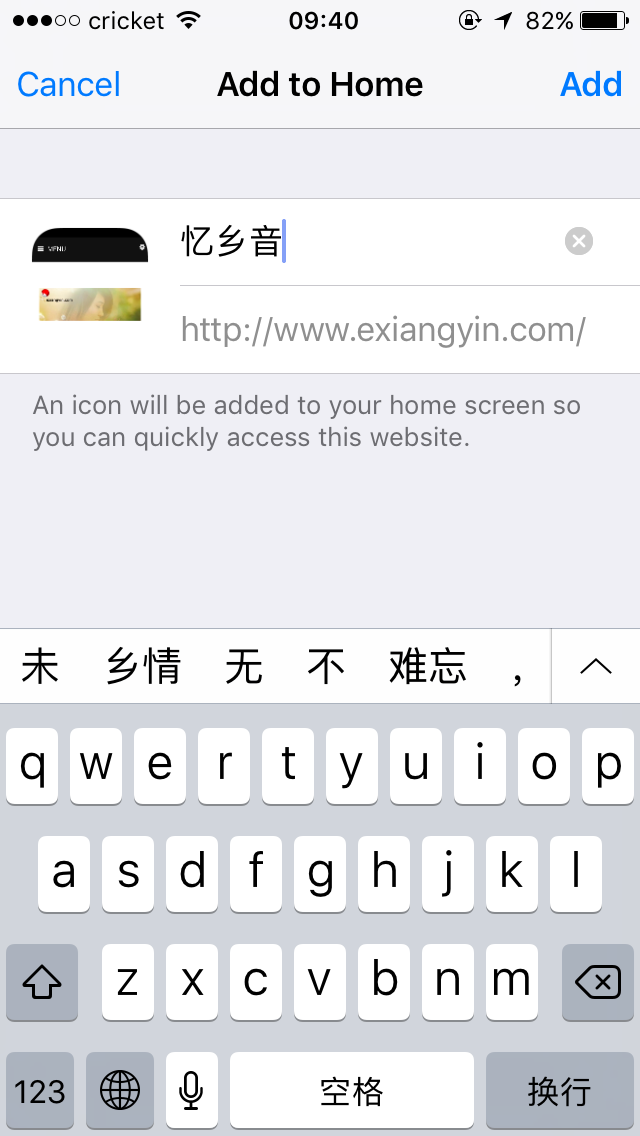The image size is (640, 1136).
Task: Tap the title field containing 忆乡音
Action: tap(370, 241)
